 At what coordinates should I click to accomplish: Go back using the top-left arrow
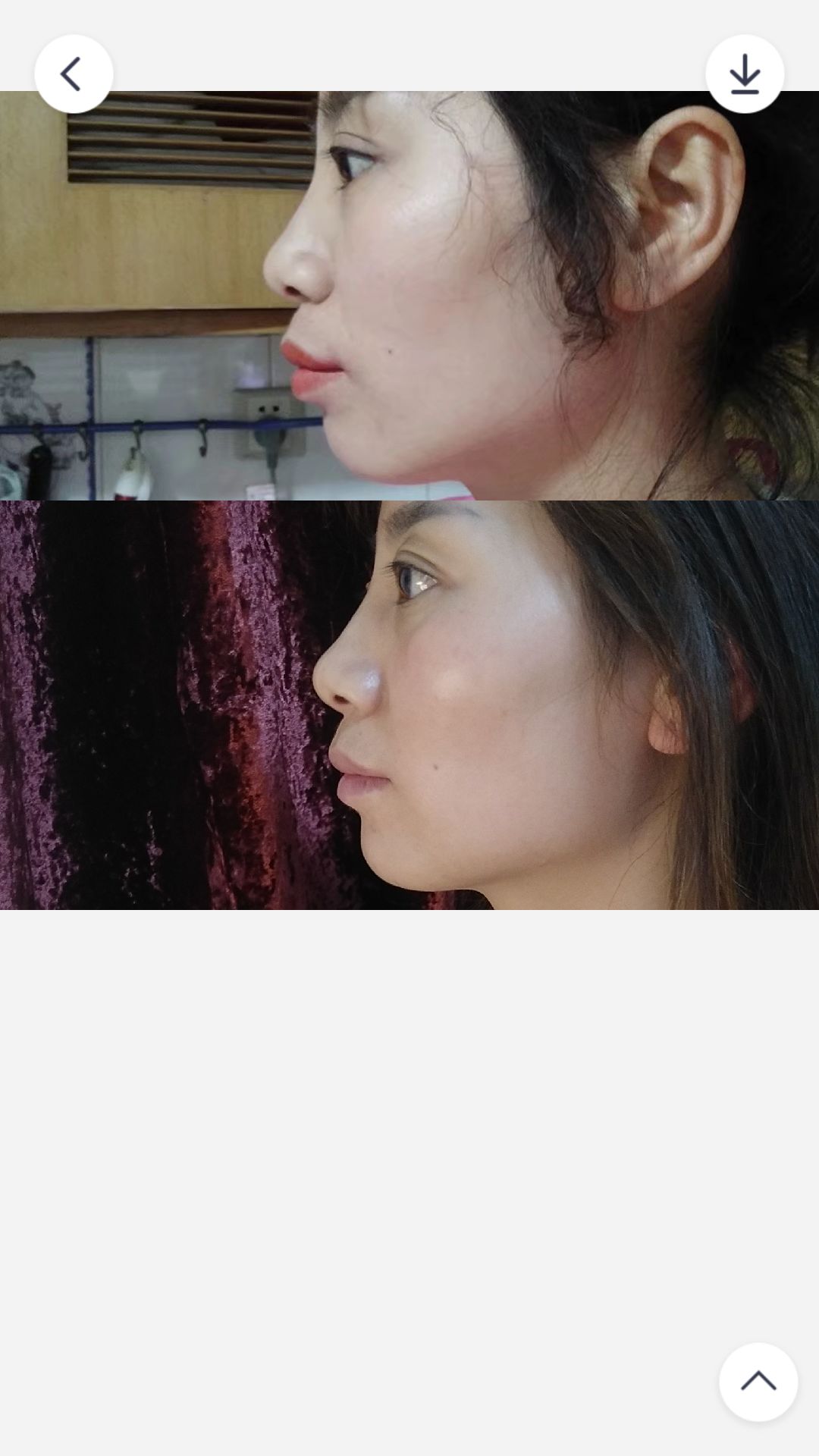74,74
